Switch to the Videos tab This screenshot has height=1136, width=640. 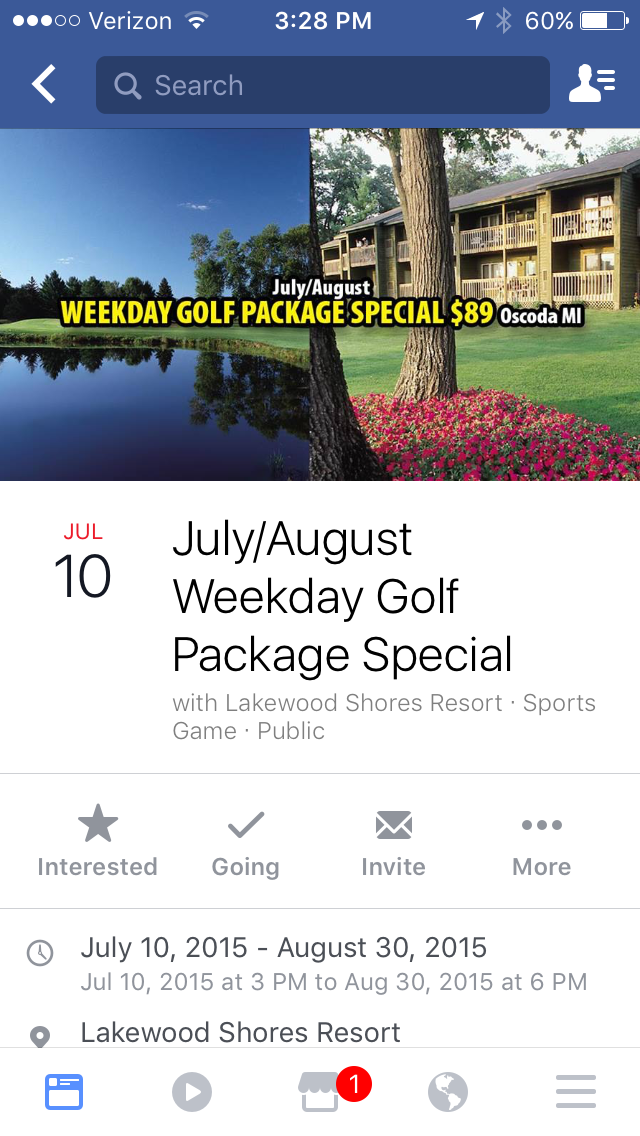coord(192,1092)
